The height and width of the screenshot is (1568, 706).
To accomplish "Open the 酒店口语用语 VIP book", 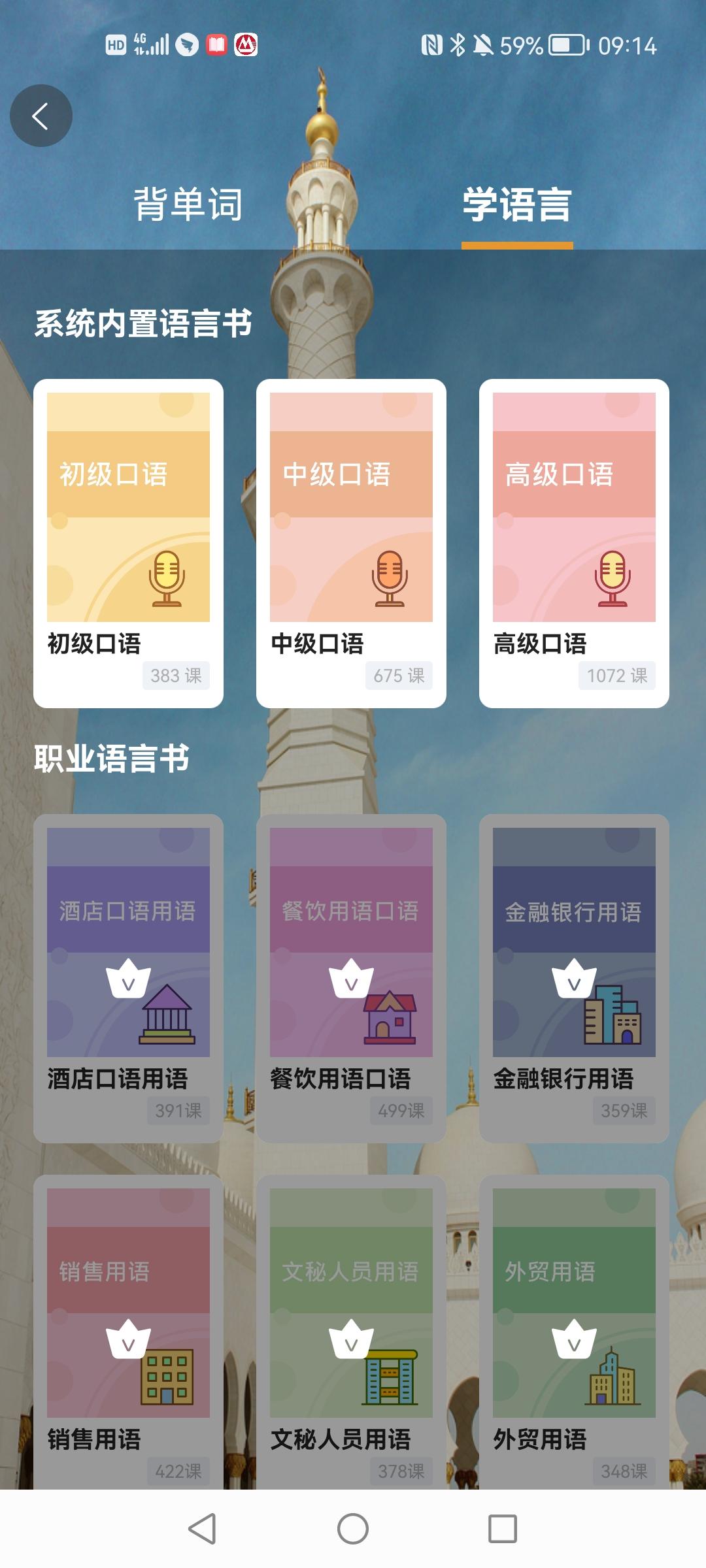I will (128, 977).
